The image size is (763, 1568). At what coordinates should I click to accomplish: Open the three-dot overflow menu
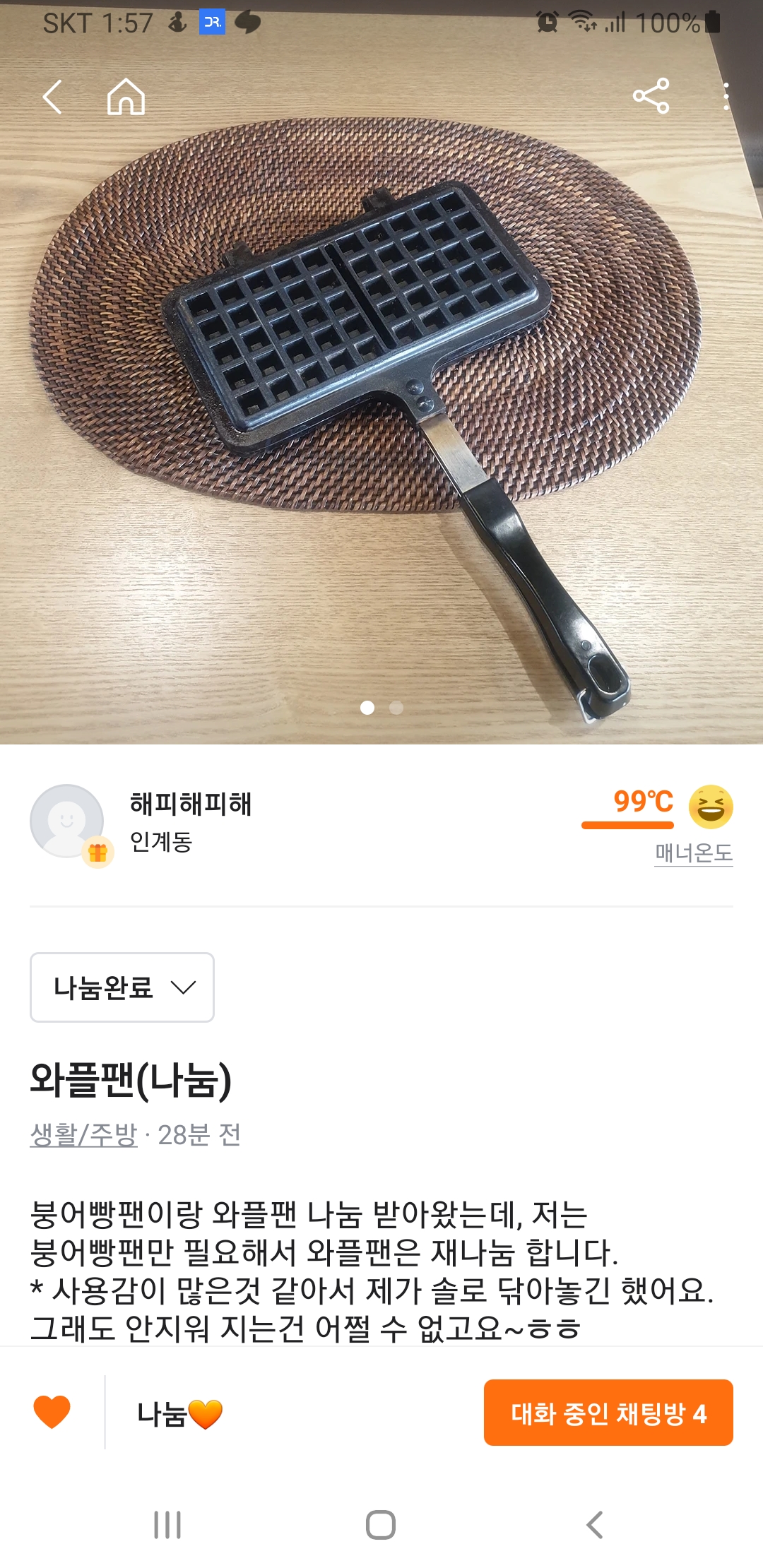[726, 97]
